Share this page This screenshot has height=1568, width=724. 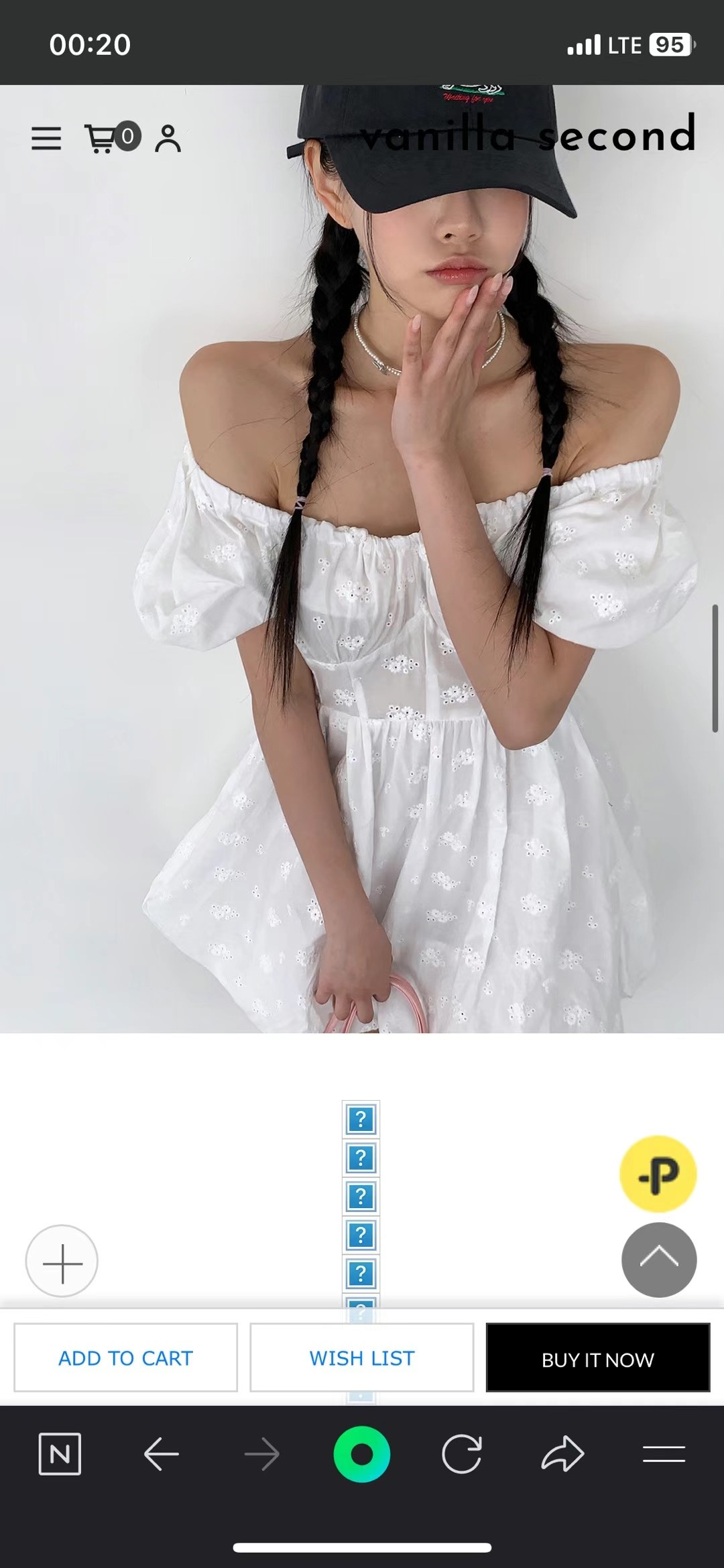(562, 1455)
